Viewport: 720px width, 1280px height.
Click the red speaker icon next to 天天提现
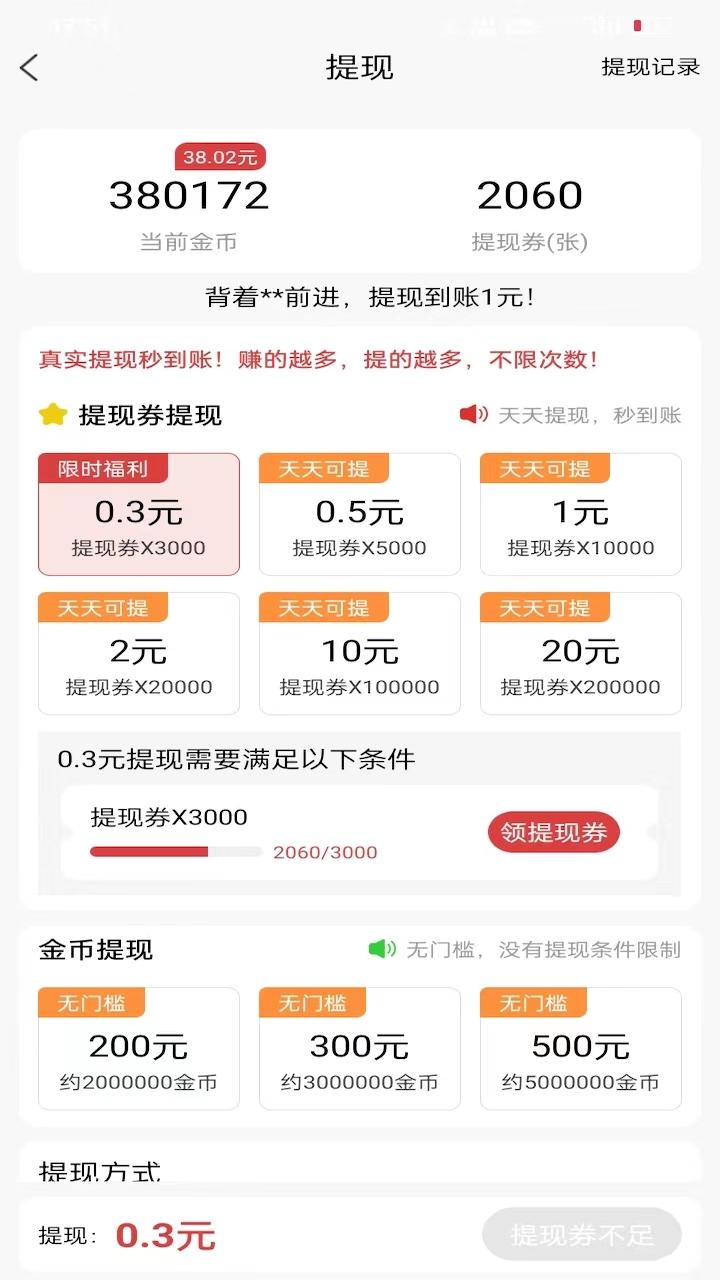click(472, 415)
